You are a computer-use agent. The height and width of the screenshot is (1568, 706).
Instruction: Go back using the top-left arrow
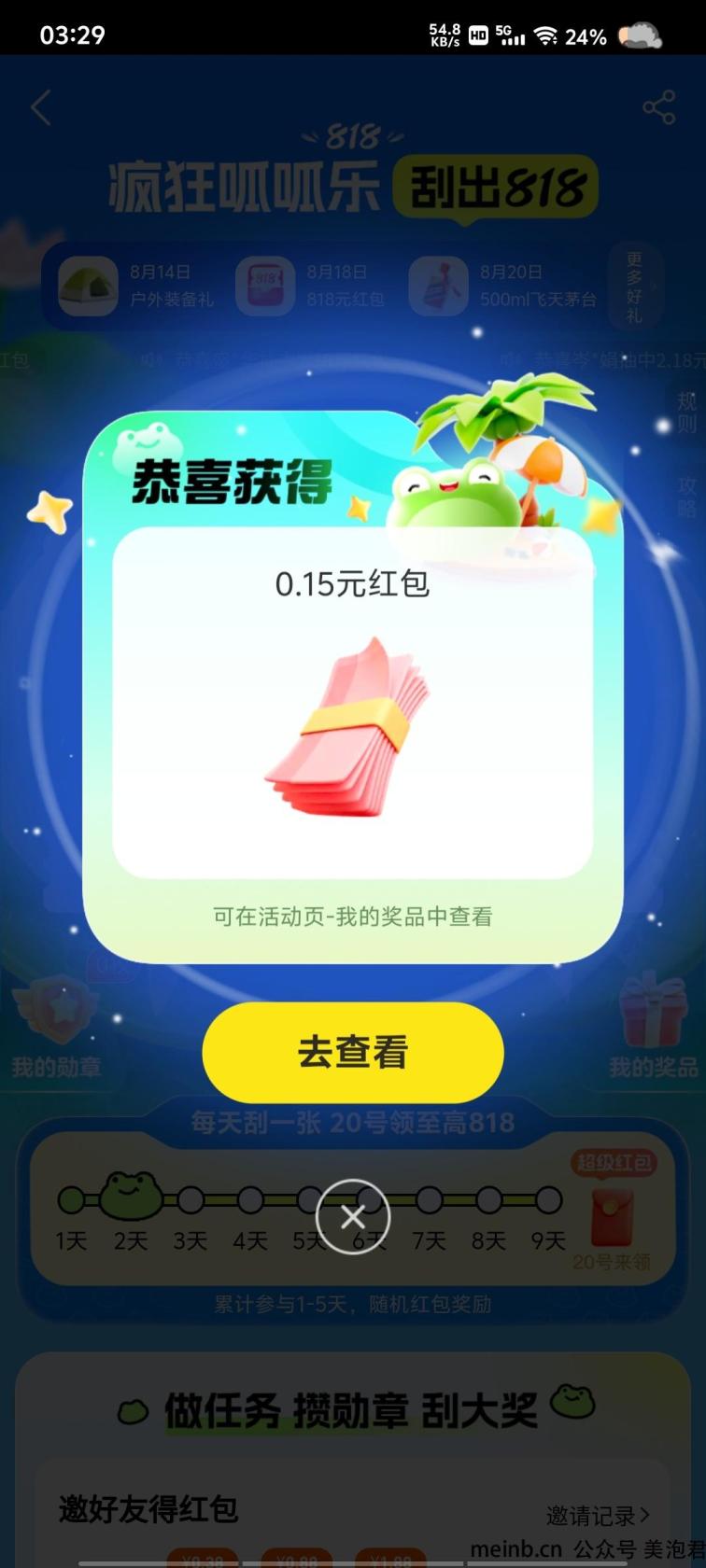pyautogui.click(x=41, y=108)
